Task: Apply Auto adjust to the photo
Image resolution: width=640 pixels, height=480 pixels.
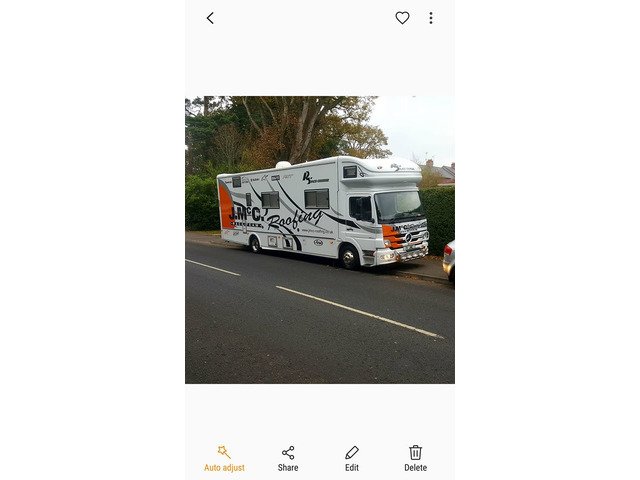Action: pos(224,459)
